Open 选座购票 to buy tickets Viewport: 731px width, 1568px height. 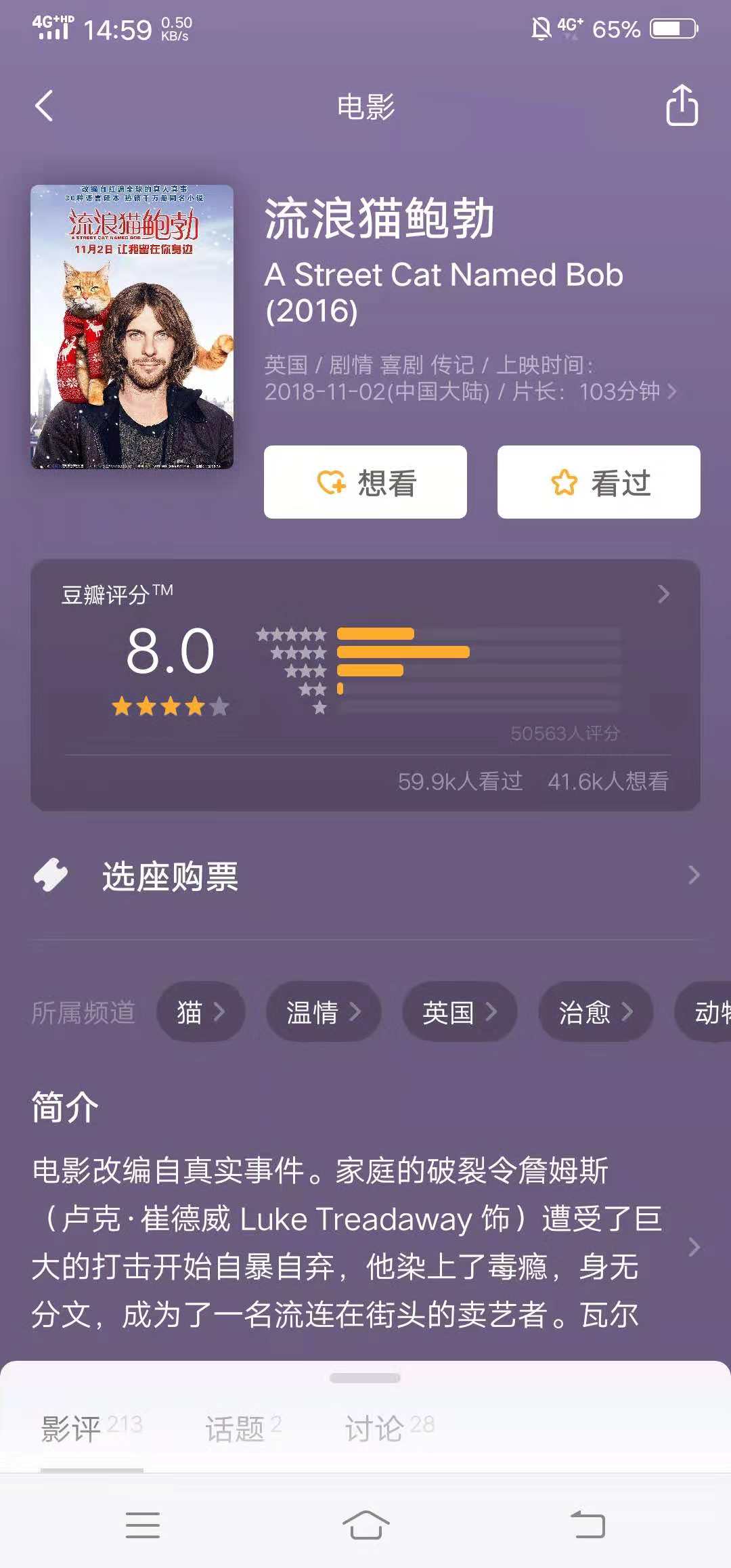click(x=365, y=876)
